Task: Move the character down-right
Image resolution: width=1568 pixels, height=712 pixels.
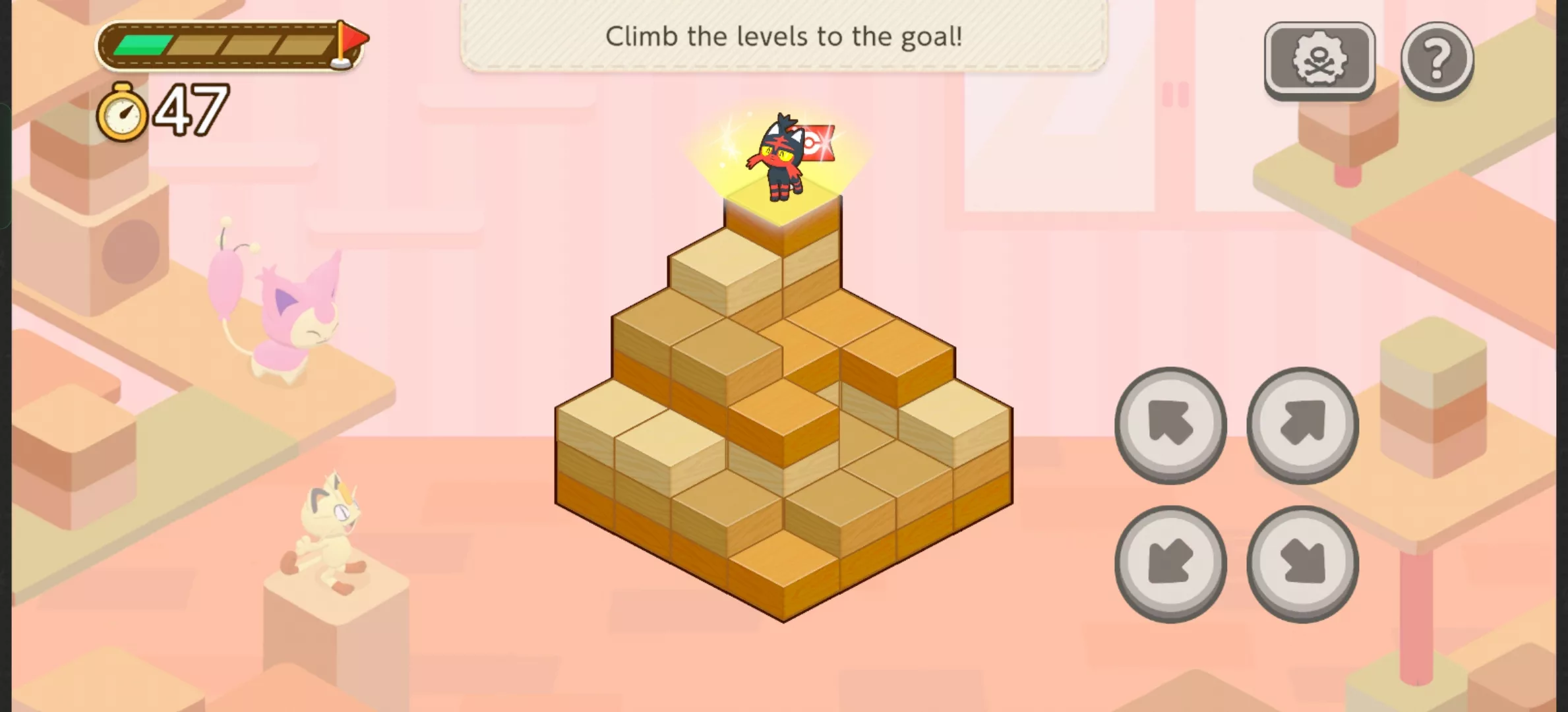Action: coord(1302,562)
